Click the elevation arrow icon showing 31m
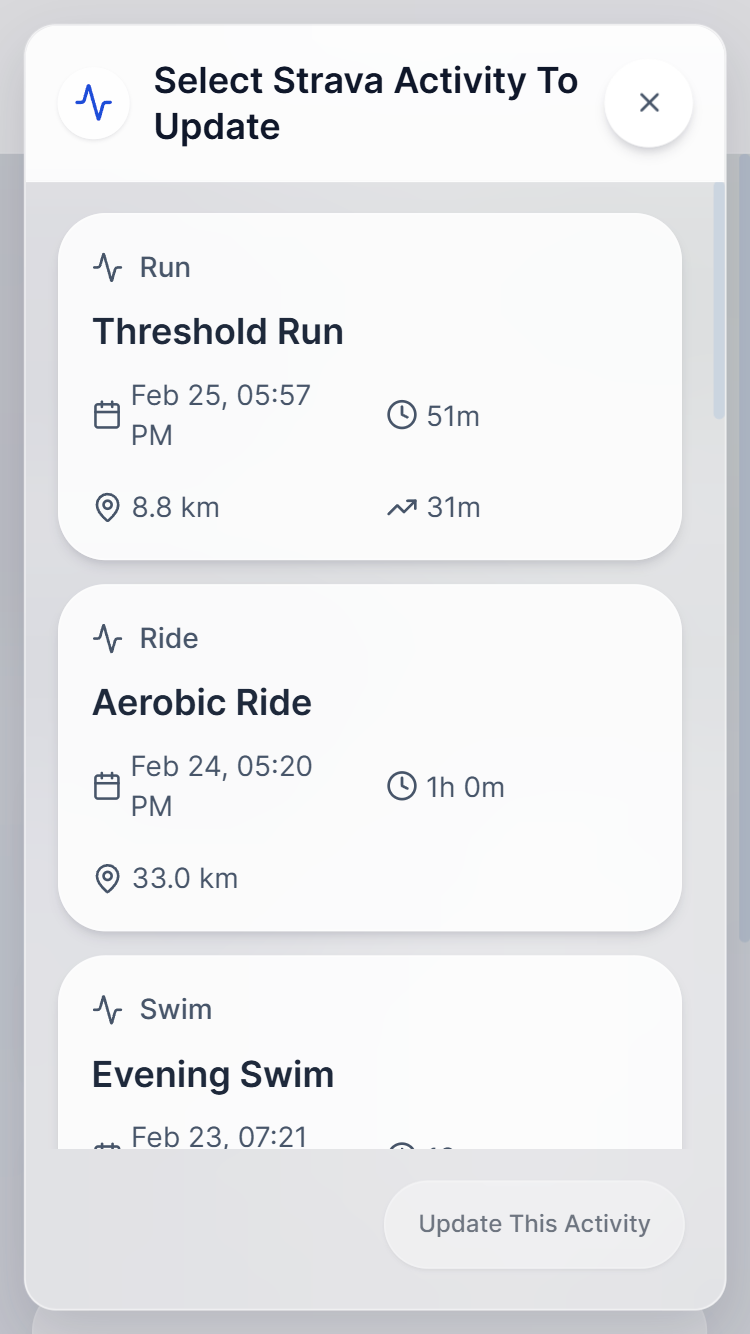 click(401, 507)
